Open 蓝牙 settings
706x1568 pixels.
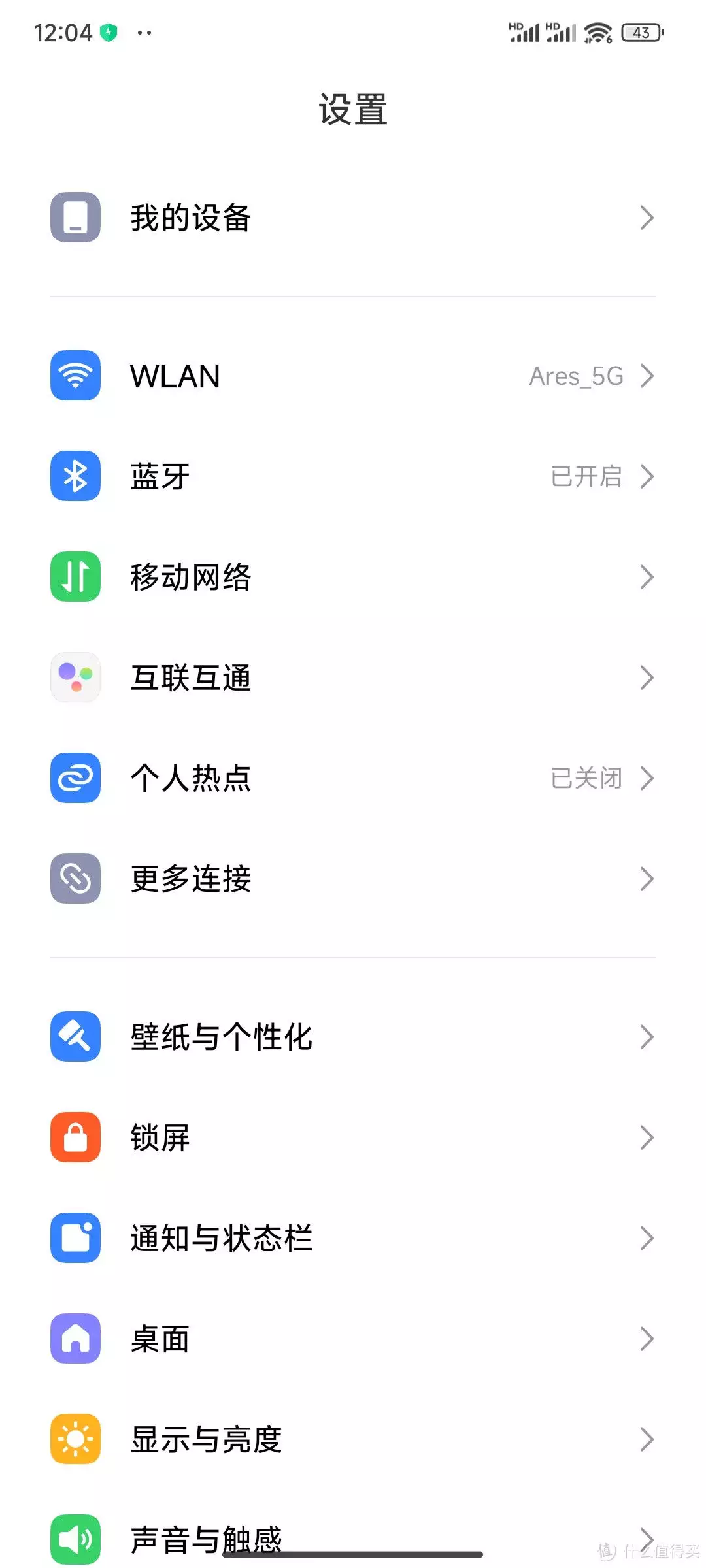coord(353,476)
